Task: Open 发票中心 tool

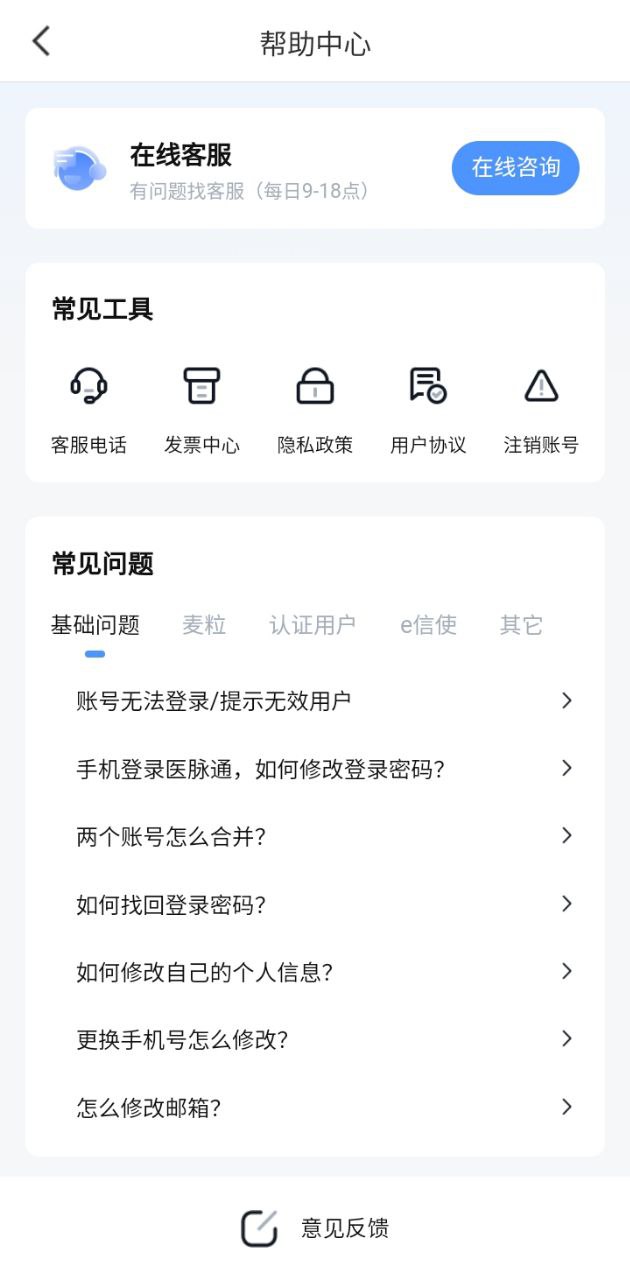Action: tap(201, 410)
